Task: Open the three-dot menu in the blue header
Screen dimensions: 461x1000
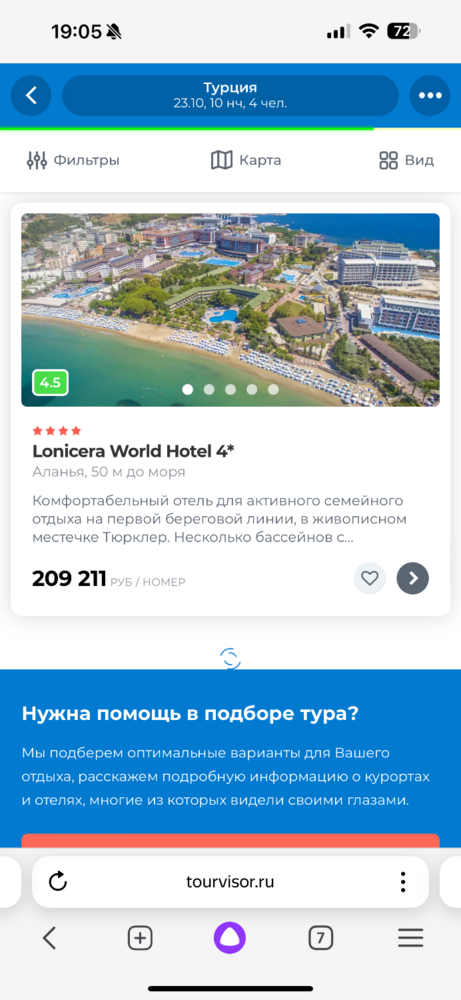Action: tap(430, 96)
